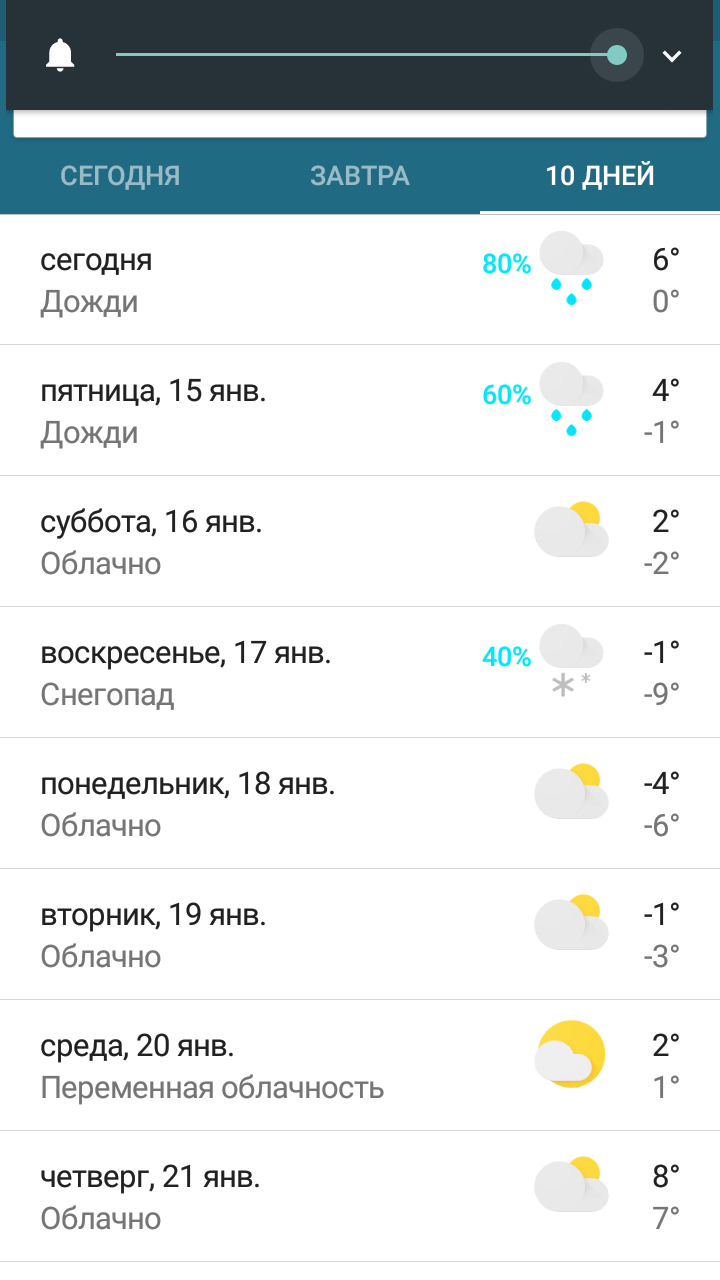Tap the bell icon in volume panel

pyautogui.click(x=60, y=55)
